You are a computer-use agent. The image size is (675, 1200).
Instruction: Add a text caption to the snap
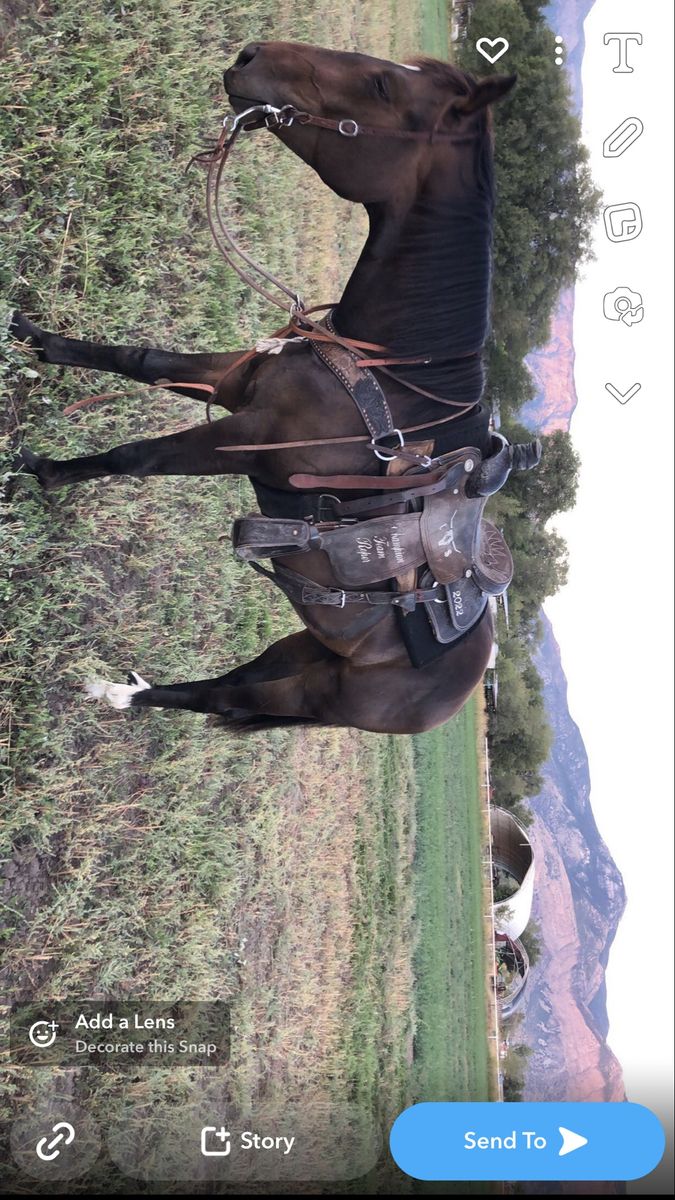622,52
